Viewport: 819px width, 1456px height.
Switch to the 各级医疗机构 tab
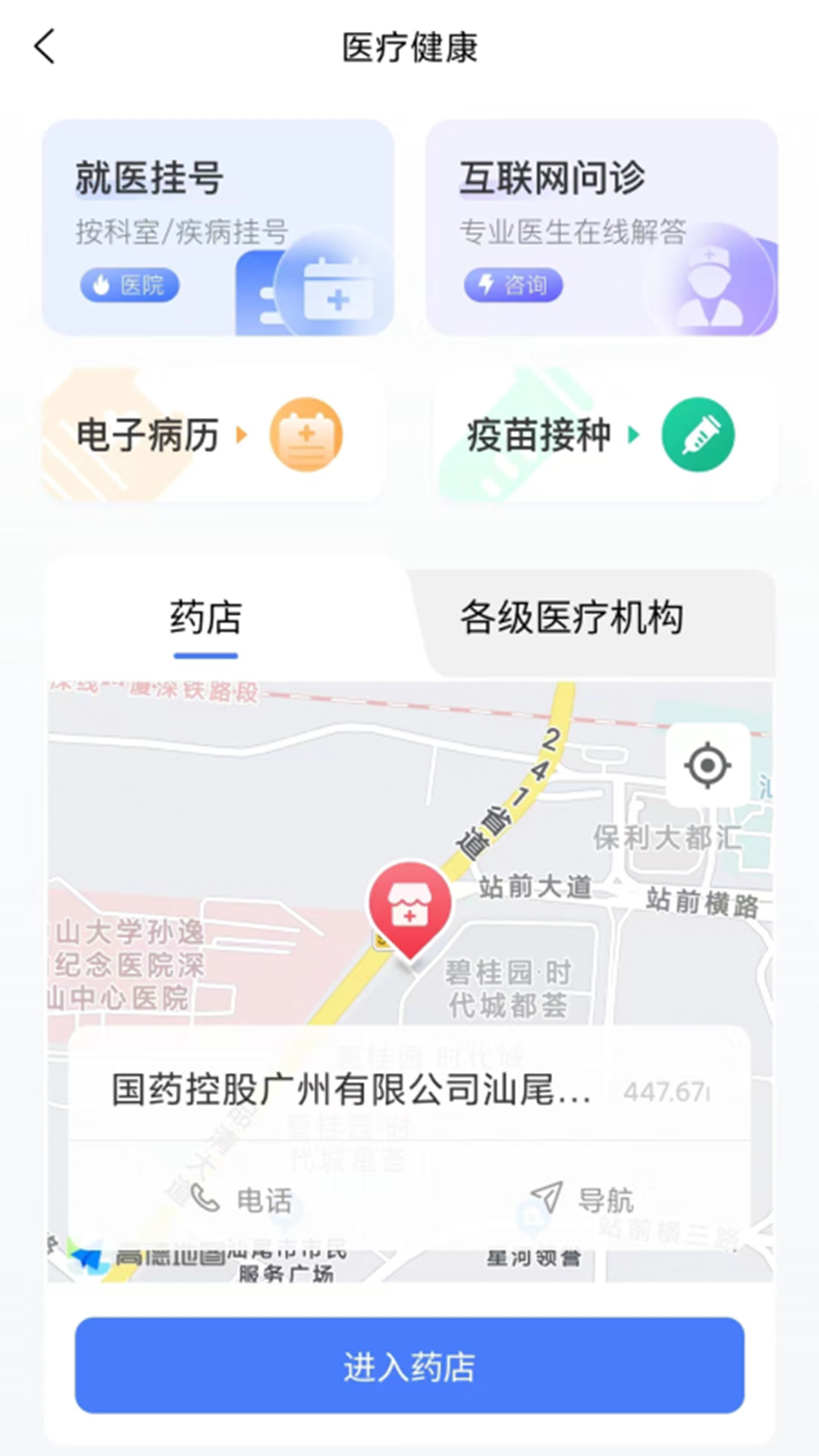pos(573,618)
